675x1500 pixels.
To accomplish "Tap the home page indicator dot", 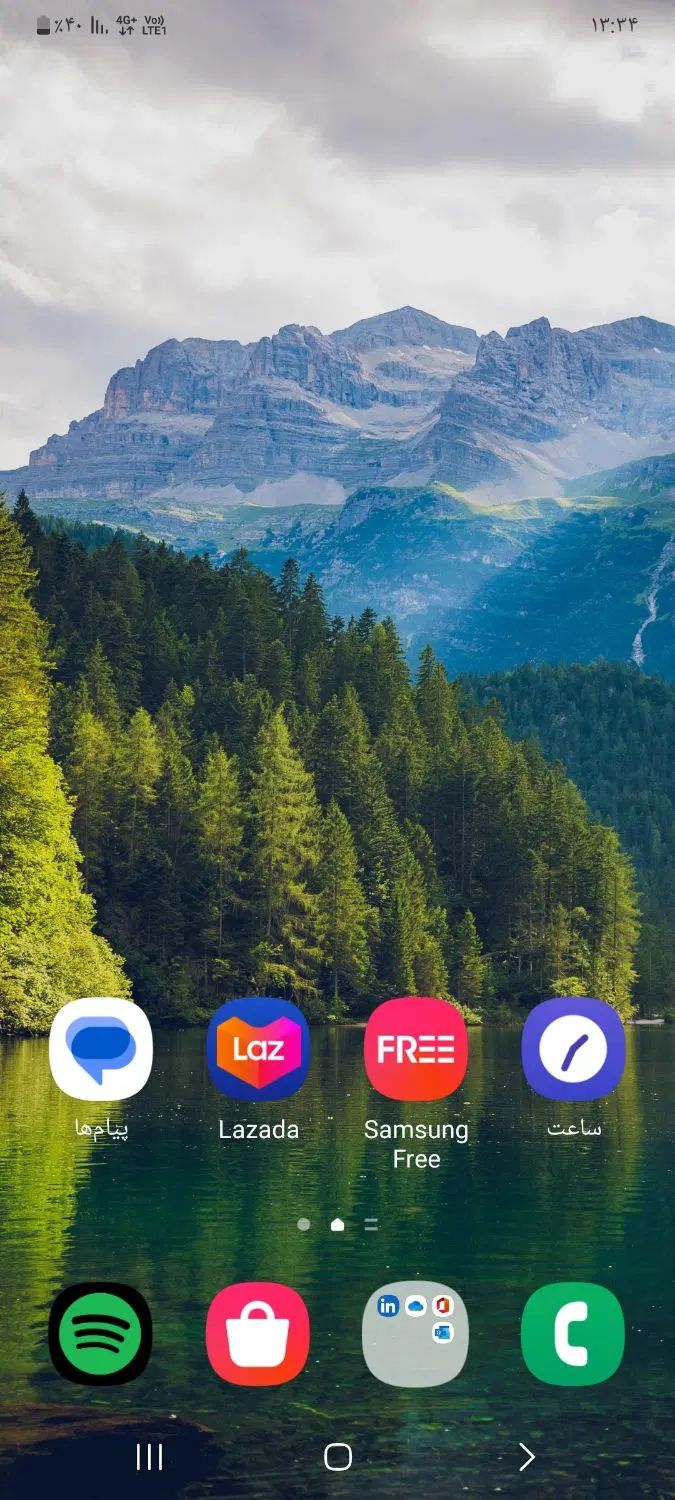I will point(338,1224).
